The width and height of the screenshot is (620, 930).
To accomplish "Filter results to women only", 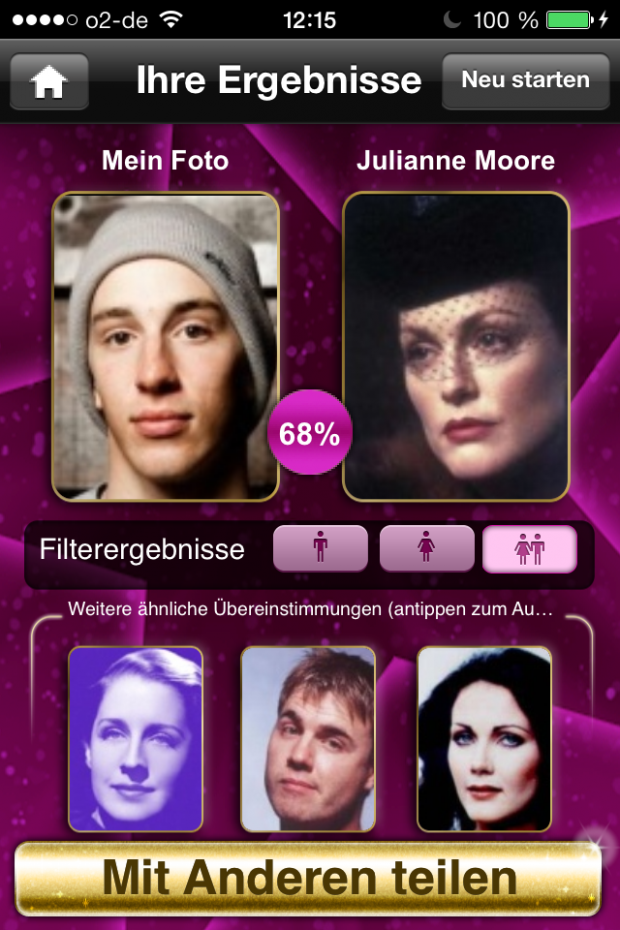I will pos(427,549).
